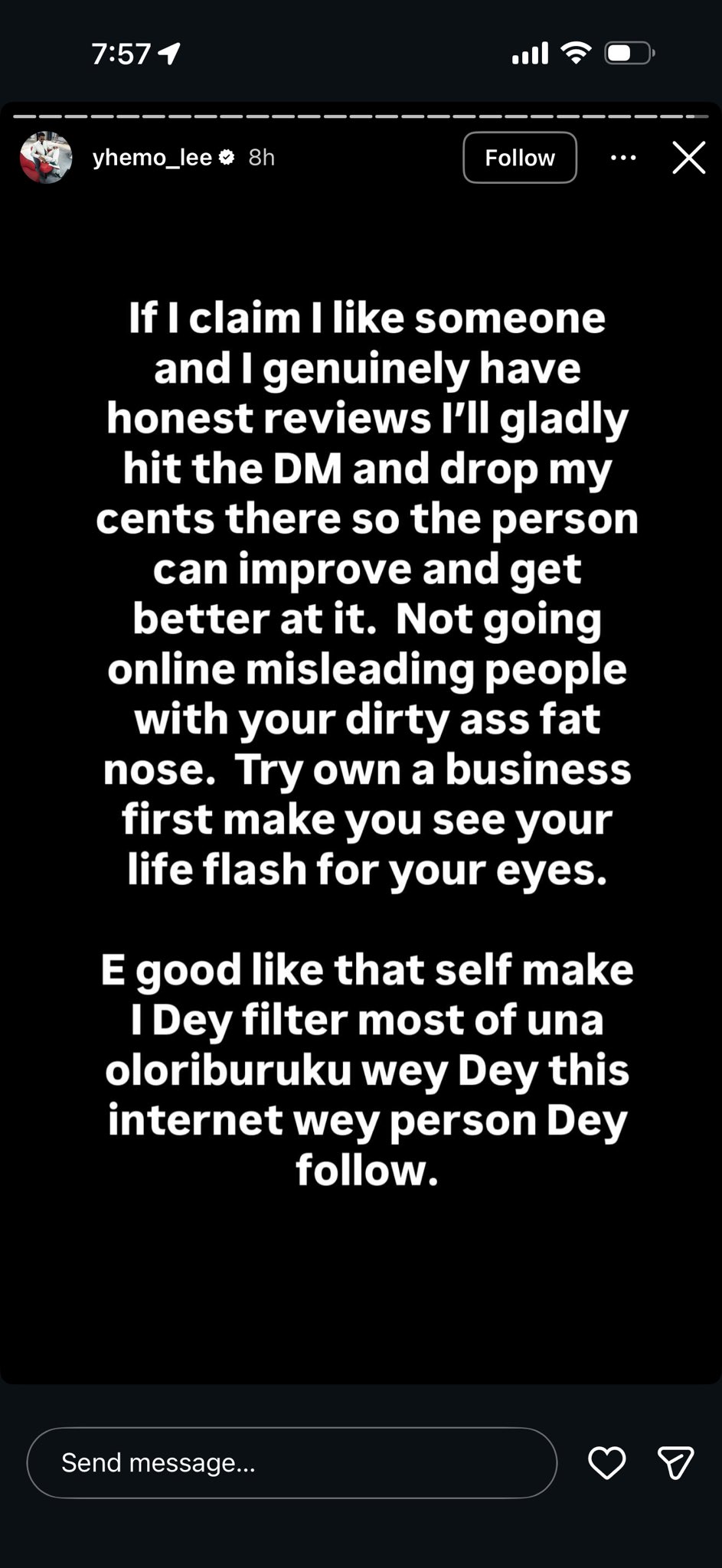
Task: Share this story via paper plane
Action: coord(675,1462)
